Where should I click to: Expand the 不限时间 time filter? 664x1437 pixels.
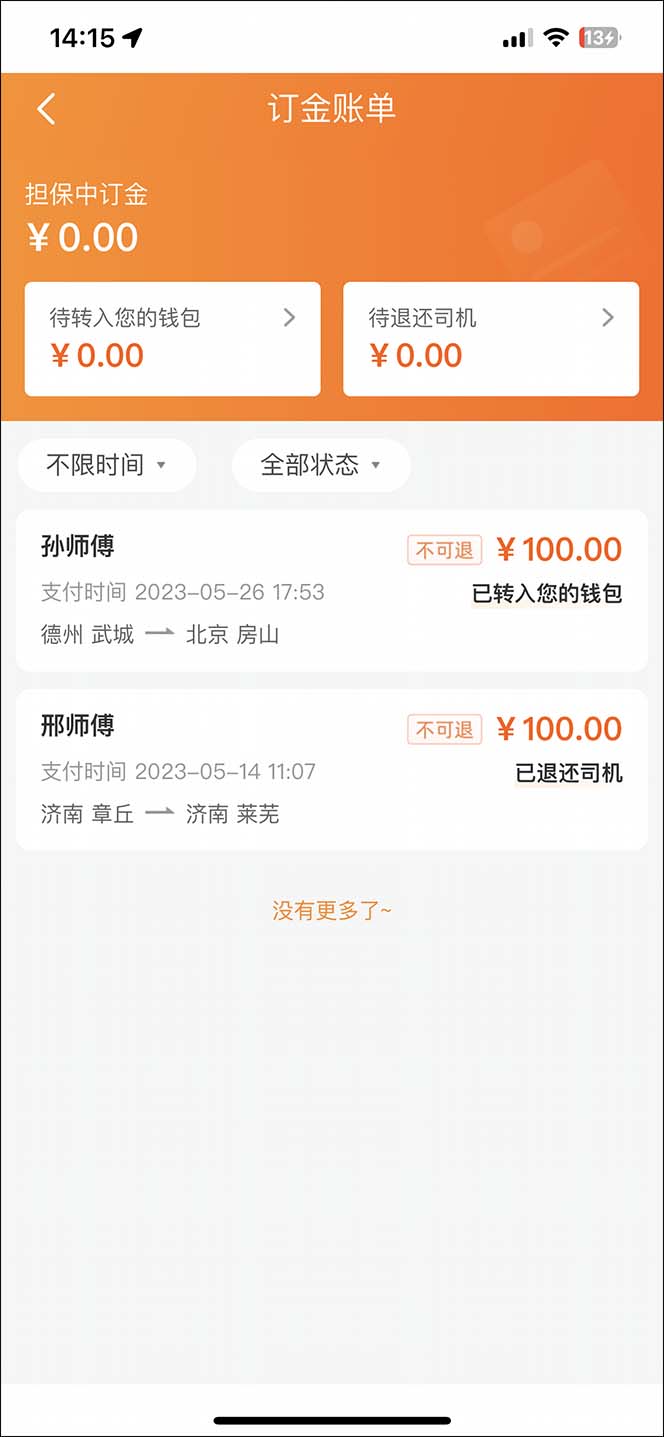107,465
